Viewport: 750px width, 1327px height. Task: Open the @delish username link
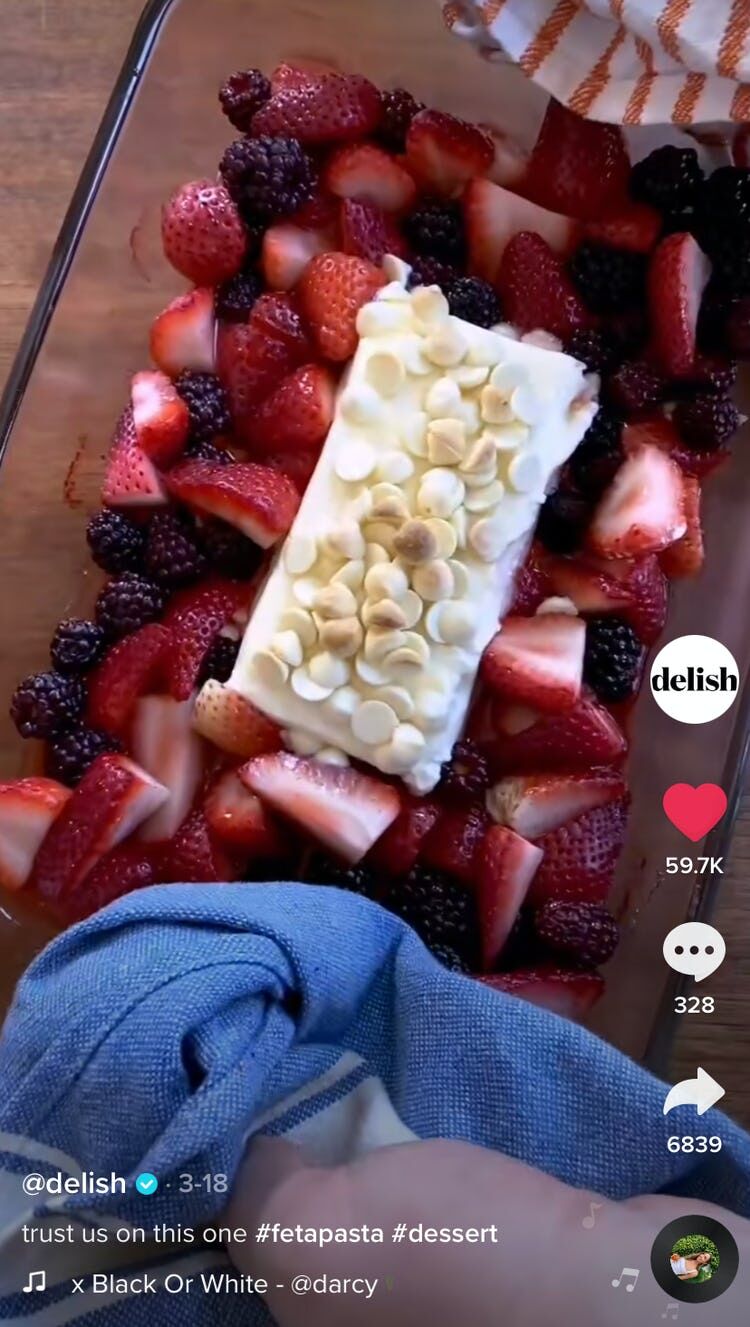point(74,1184)
